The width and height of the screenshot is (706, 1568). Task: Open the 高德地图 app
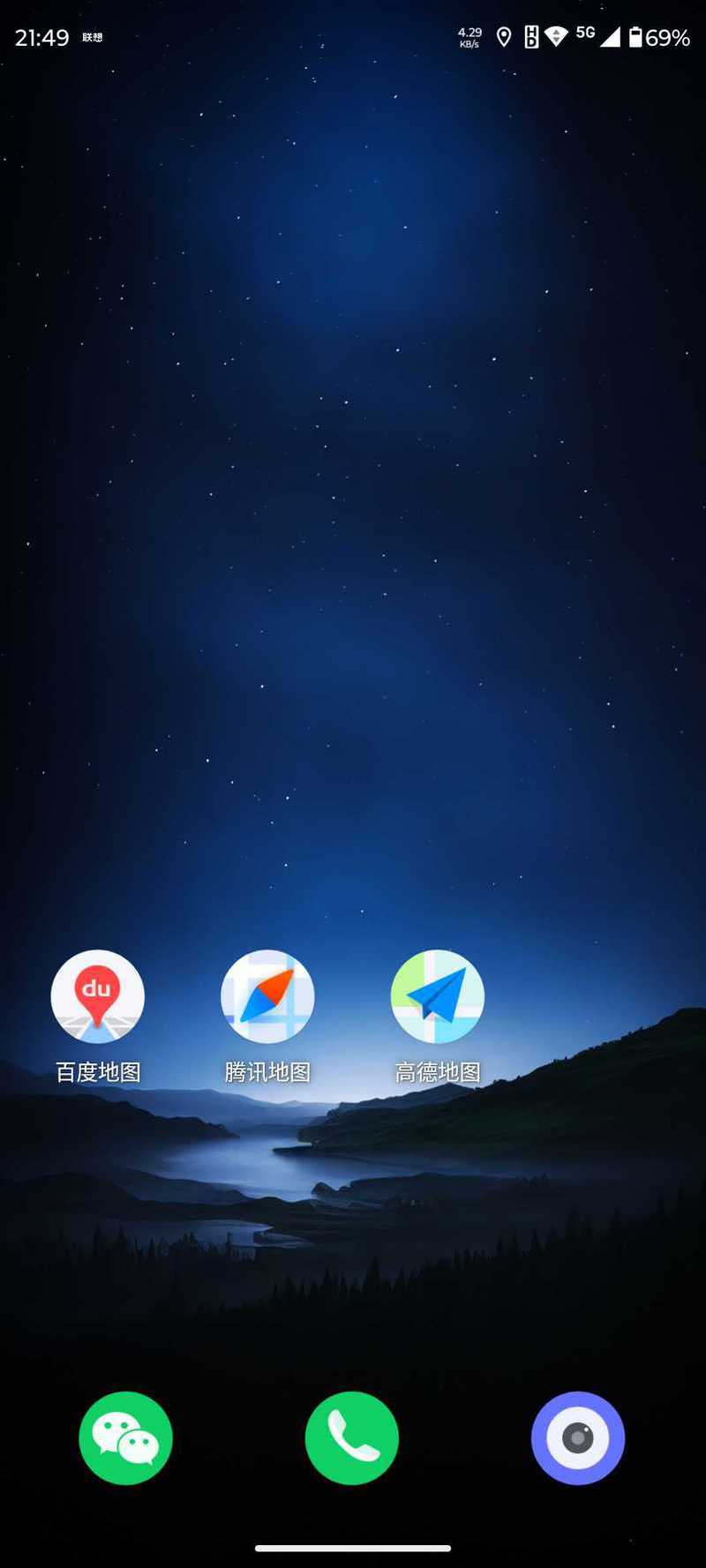[438, 996]
